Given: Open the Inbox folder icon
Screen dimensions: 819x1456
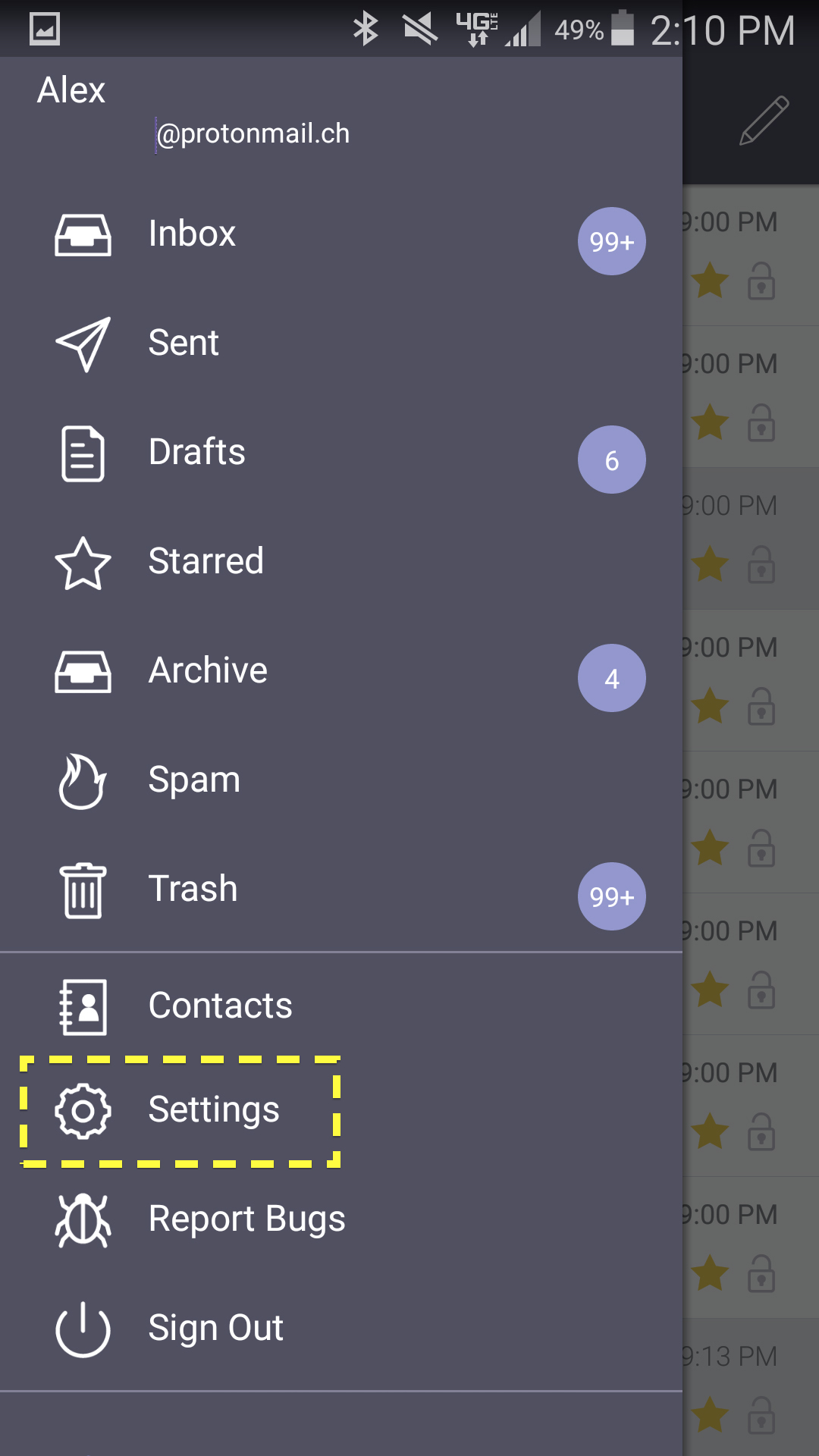Looking at the screenshot, I should pyautogui.click(x=83, y=234).
